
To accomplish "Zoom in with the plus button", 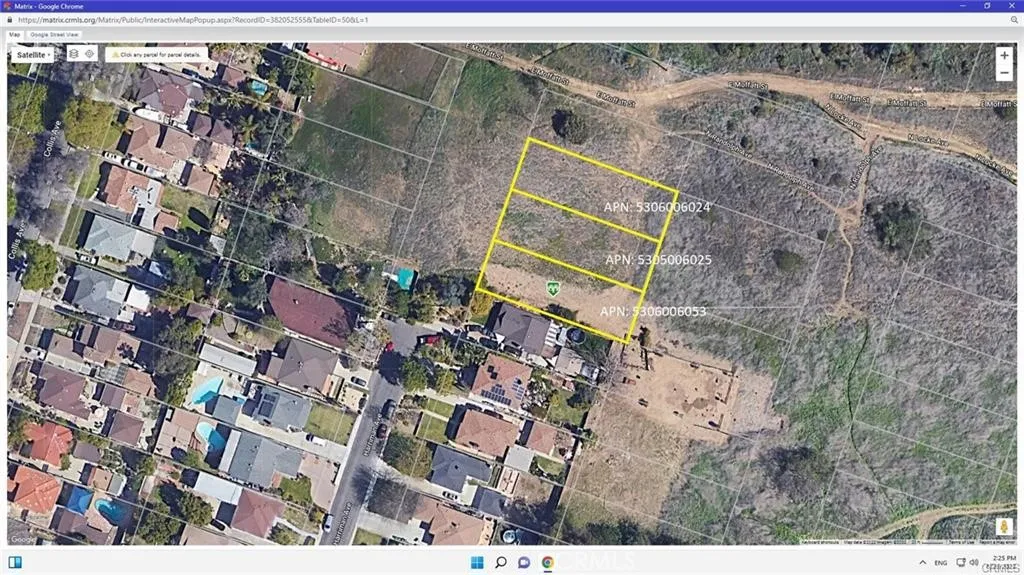I will pos(1004,56).
